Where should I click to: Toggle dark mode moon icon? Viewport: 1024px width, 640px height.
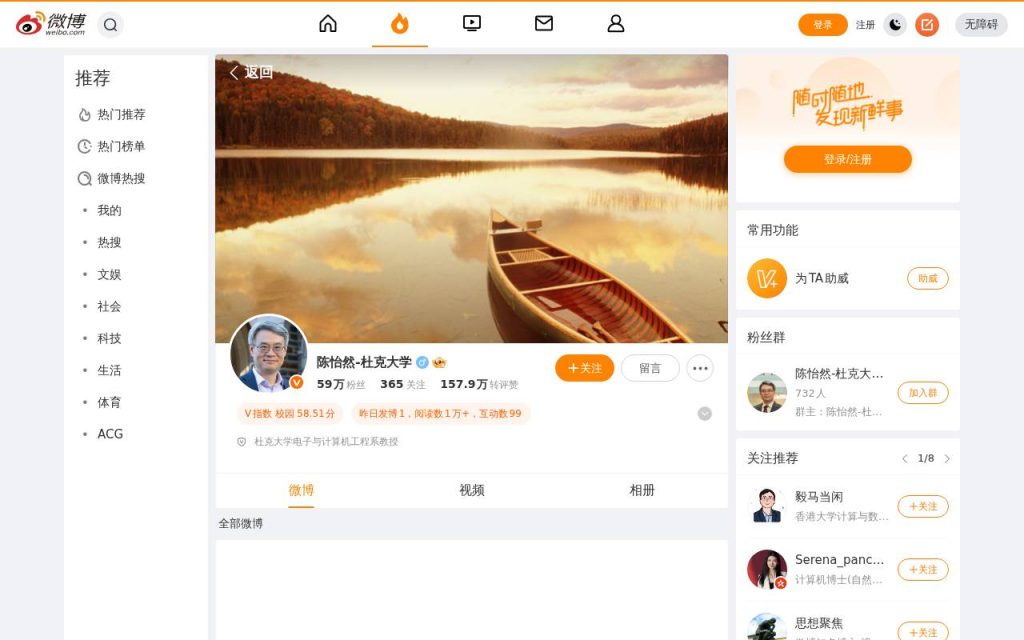tap(895, 25)
